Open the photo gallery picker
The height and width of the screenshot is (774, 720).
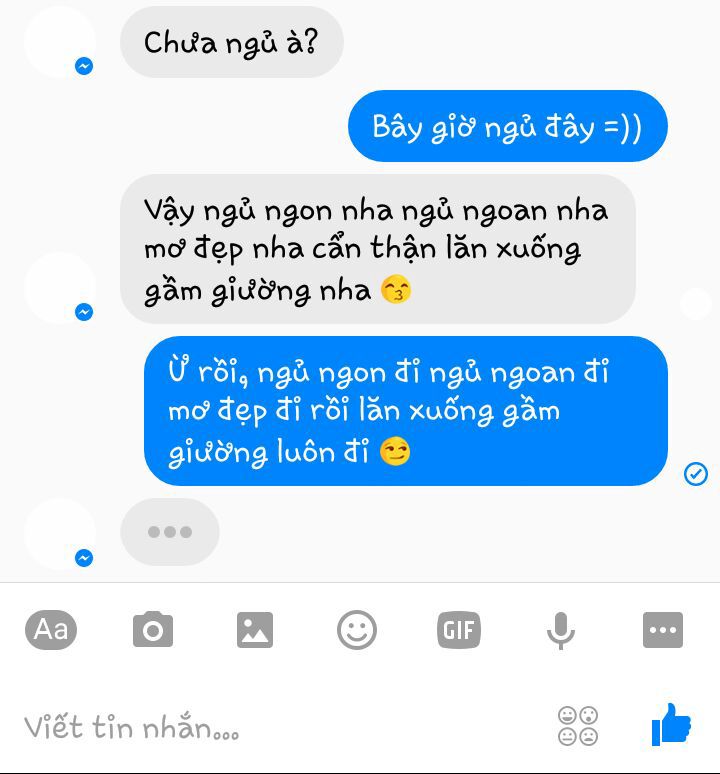(255, 630)
